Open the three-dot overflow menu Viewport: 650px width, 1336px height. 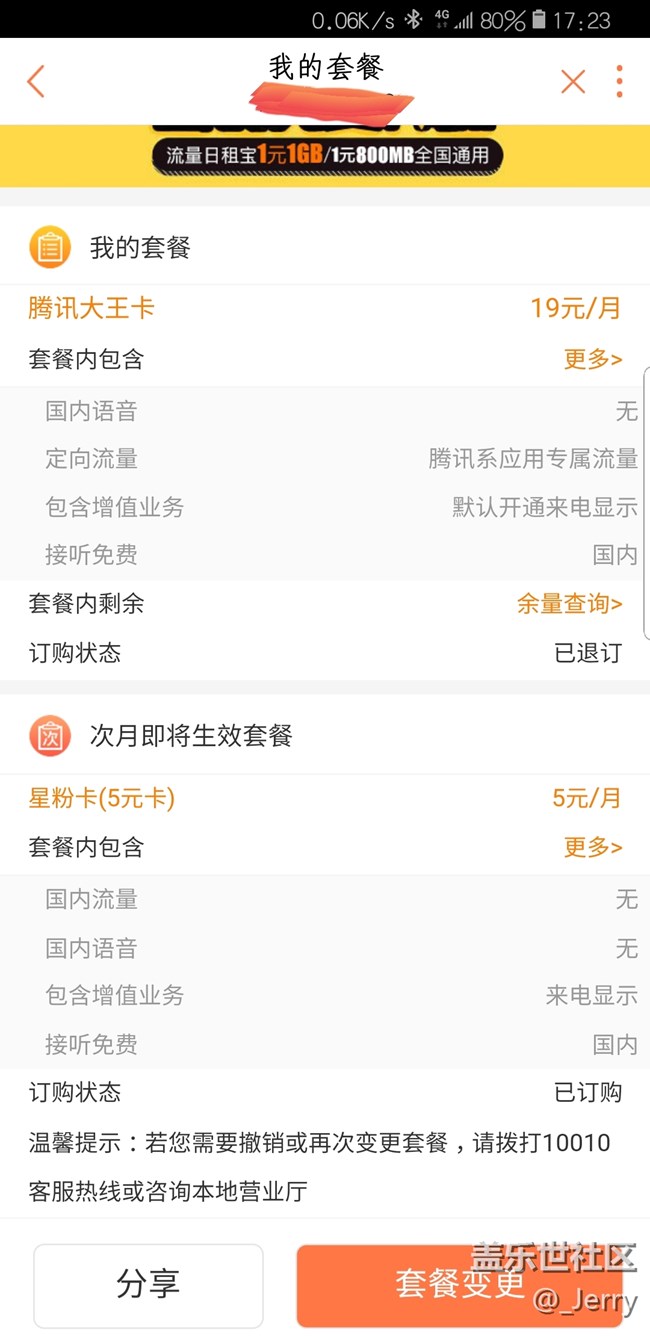620,81
